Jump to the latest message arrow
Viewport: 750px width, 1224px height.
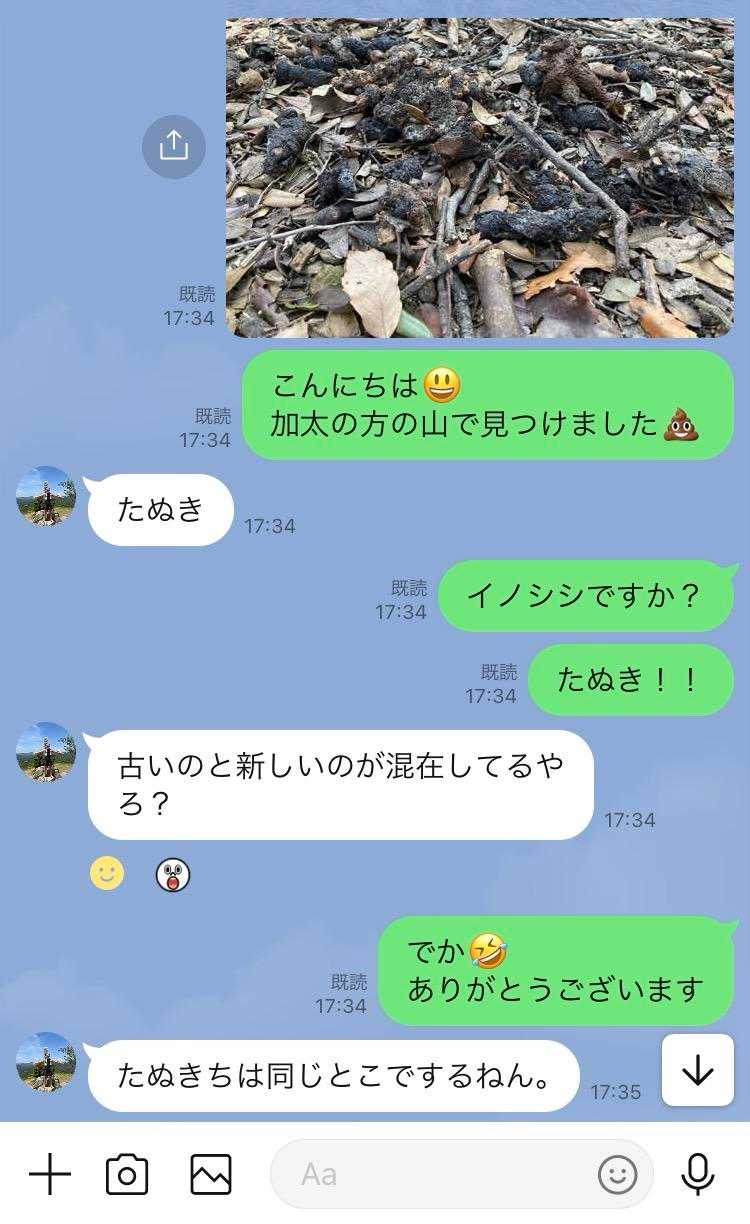698,1071
